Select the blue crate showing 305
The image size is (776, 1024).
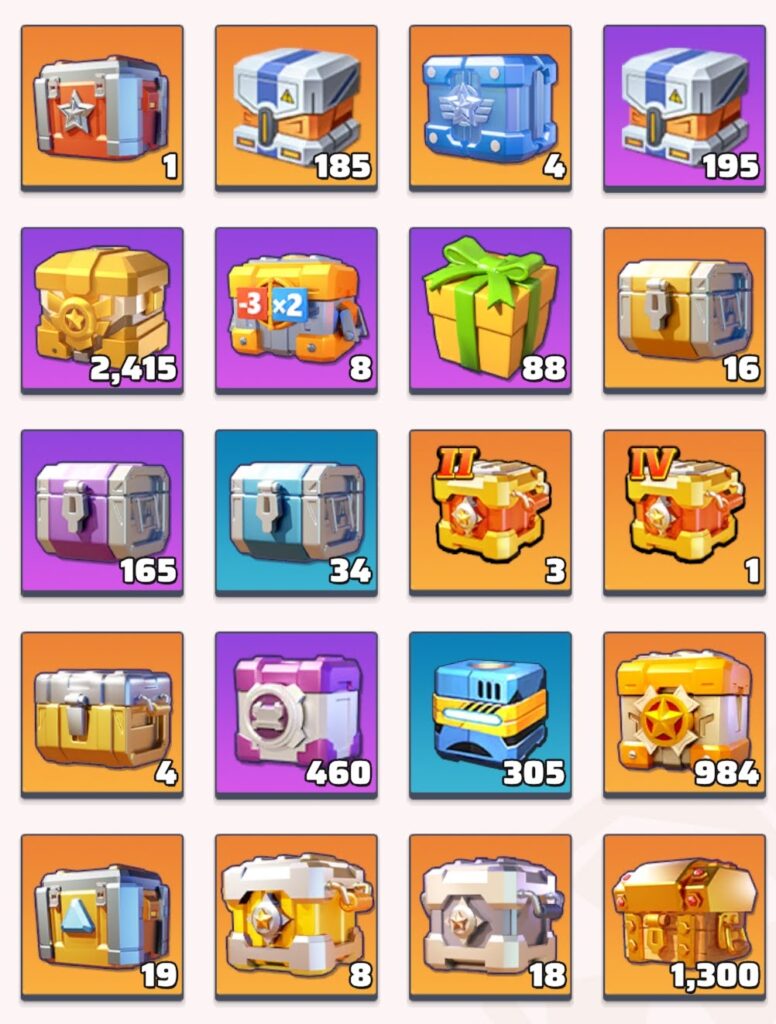pos(490,713)
